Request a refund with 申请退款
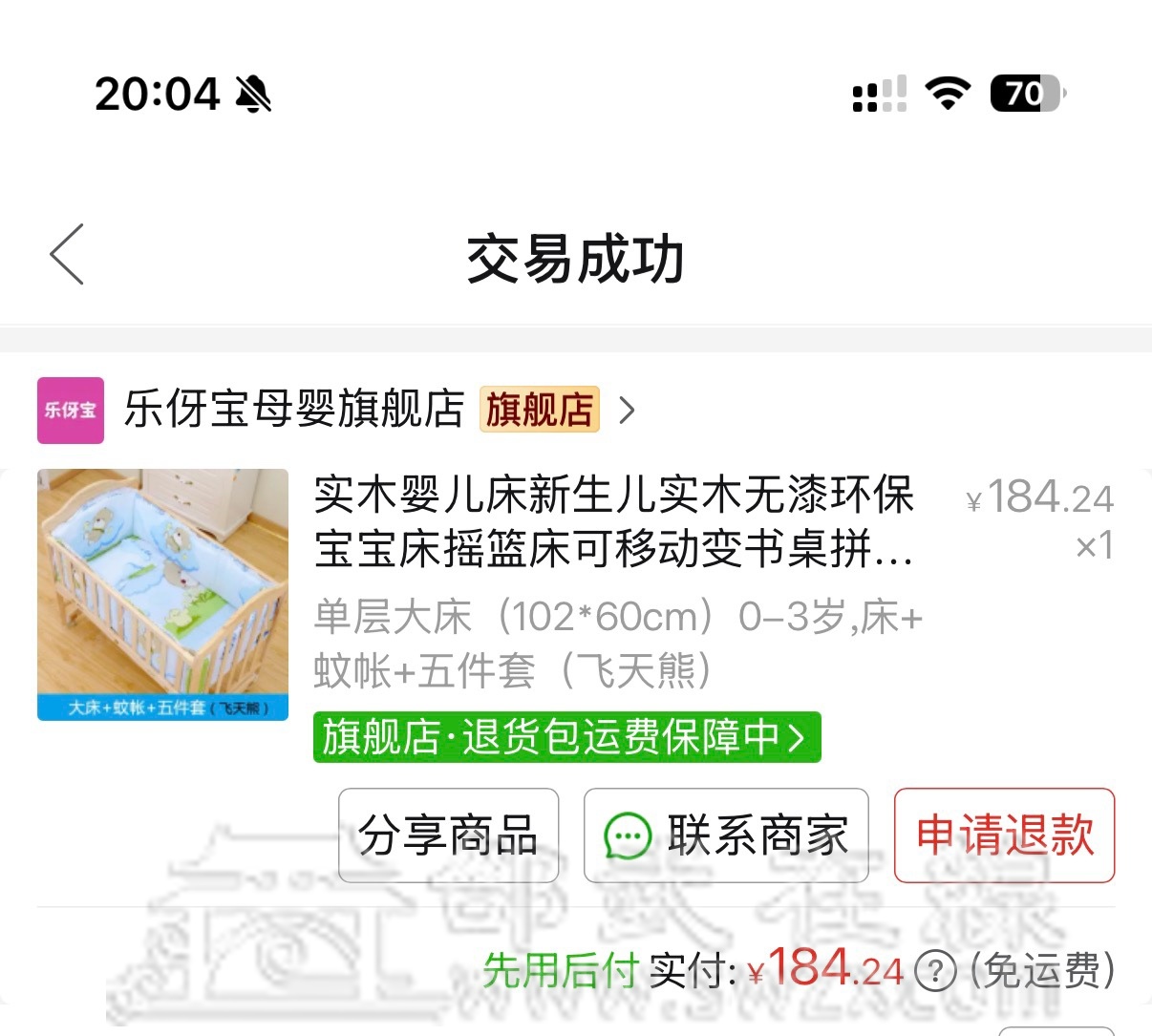Viewport: 1152px width, 1036px height. (x=1004, y=835)
